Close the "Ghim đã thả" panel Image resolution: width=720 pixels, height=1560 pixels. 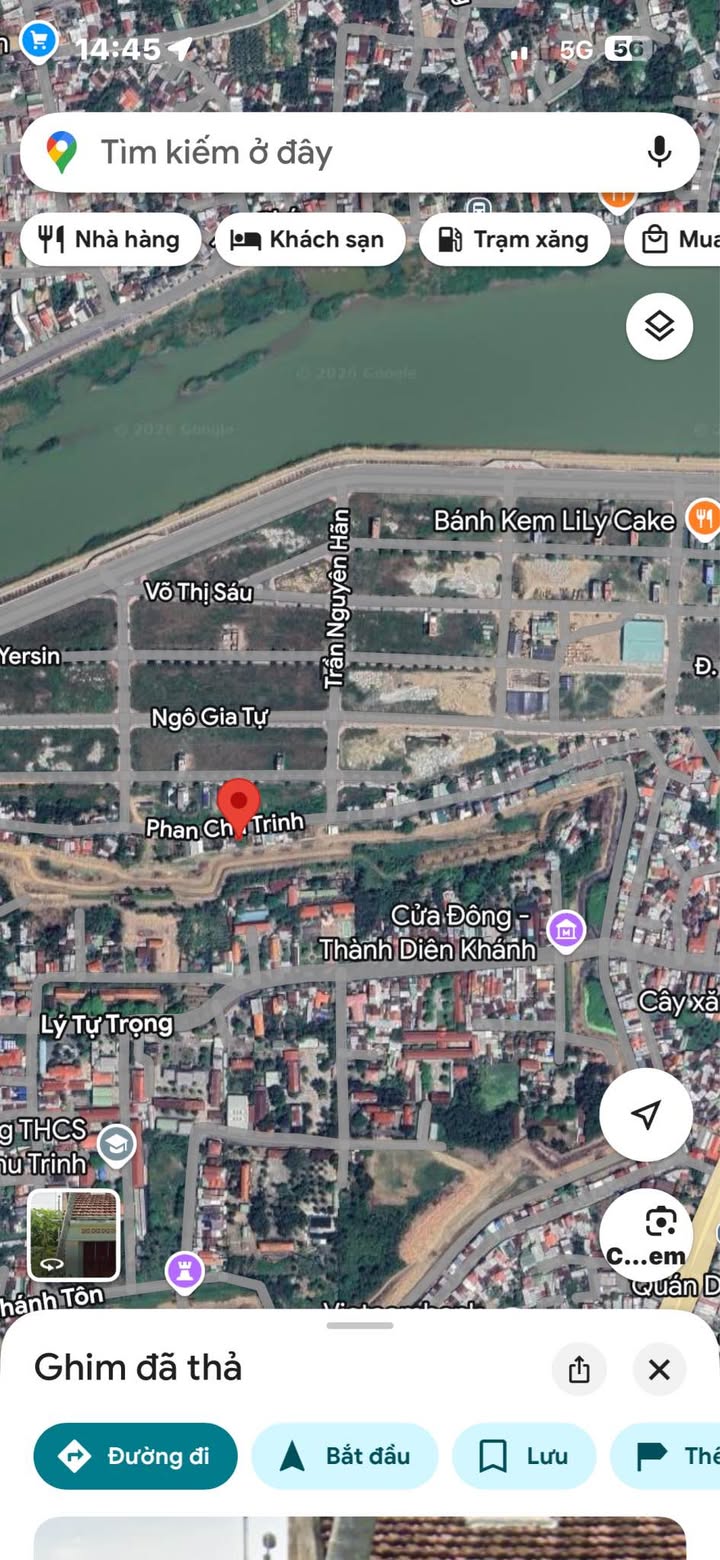[x=659, y=1369]
